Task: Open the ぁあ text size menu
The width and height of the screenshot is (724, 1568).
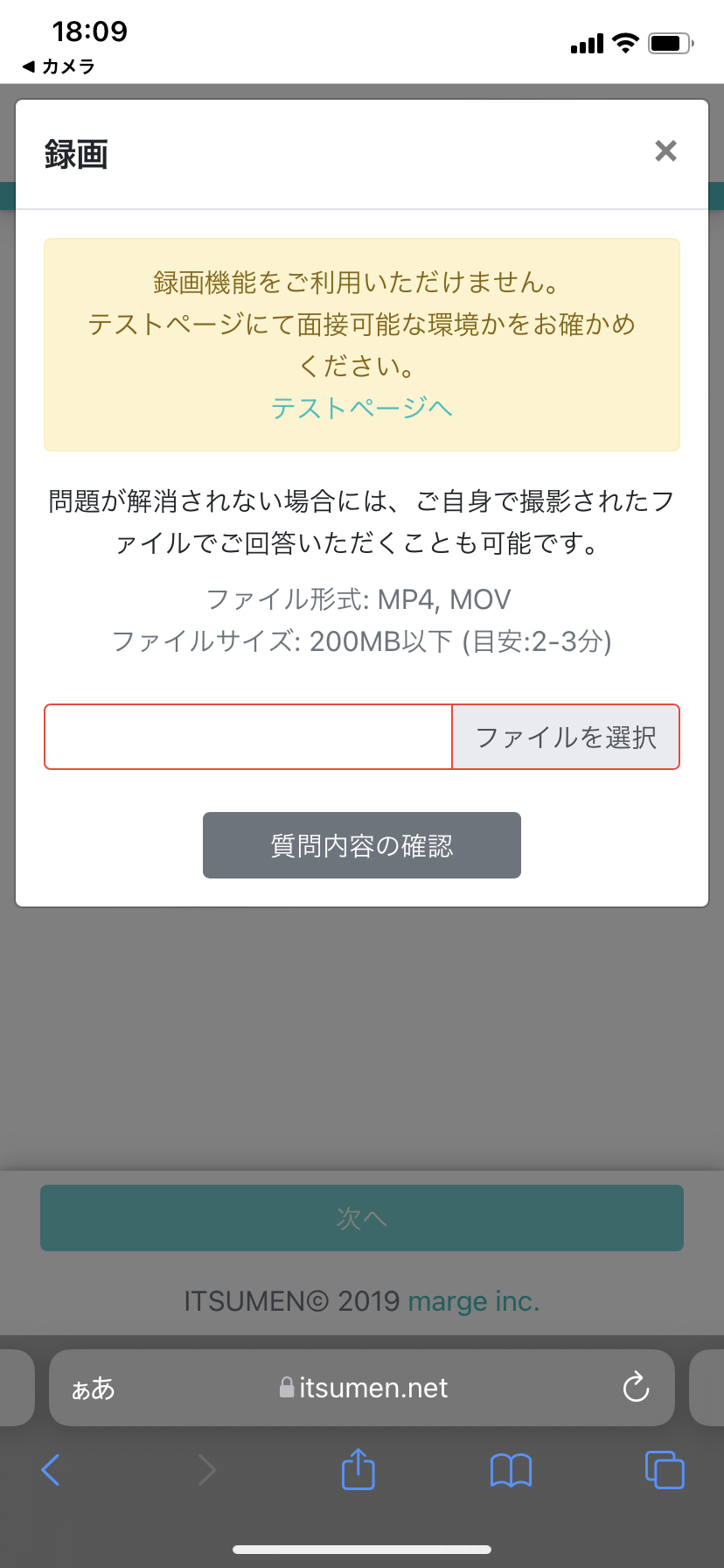Action: (93, 1388)
